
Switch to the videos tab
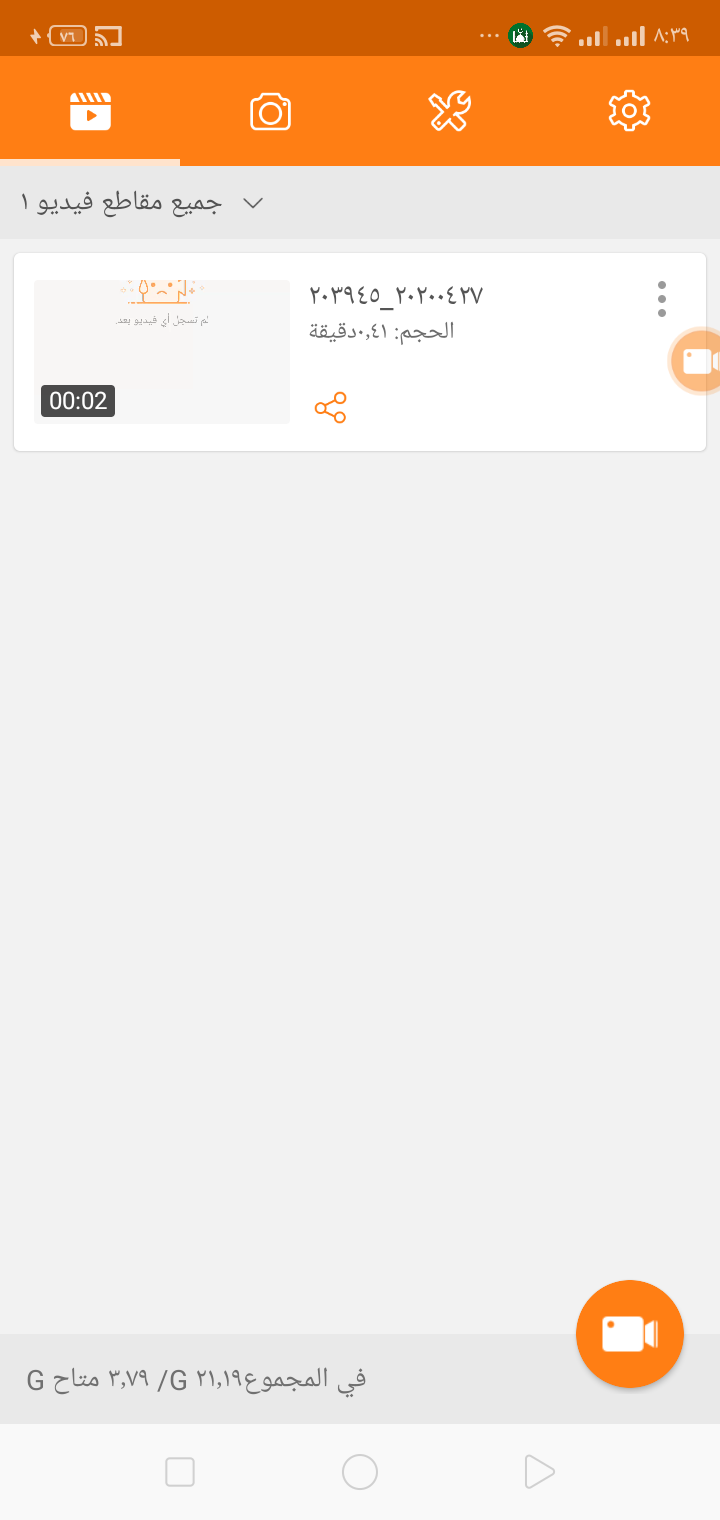(x=90, y=111)
